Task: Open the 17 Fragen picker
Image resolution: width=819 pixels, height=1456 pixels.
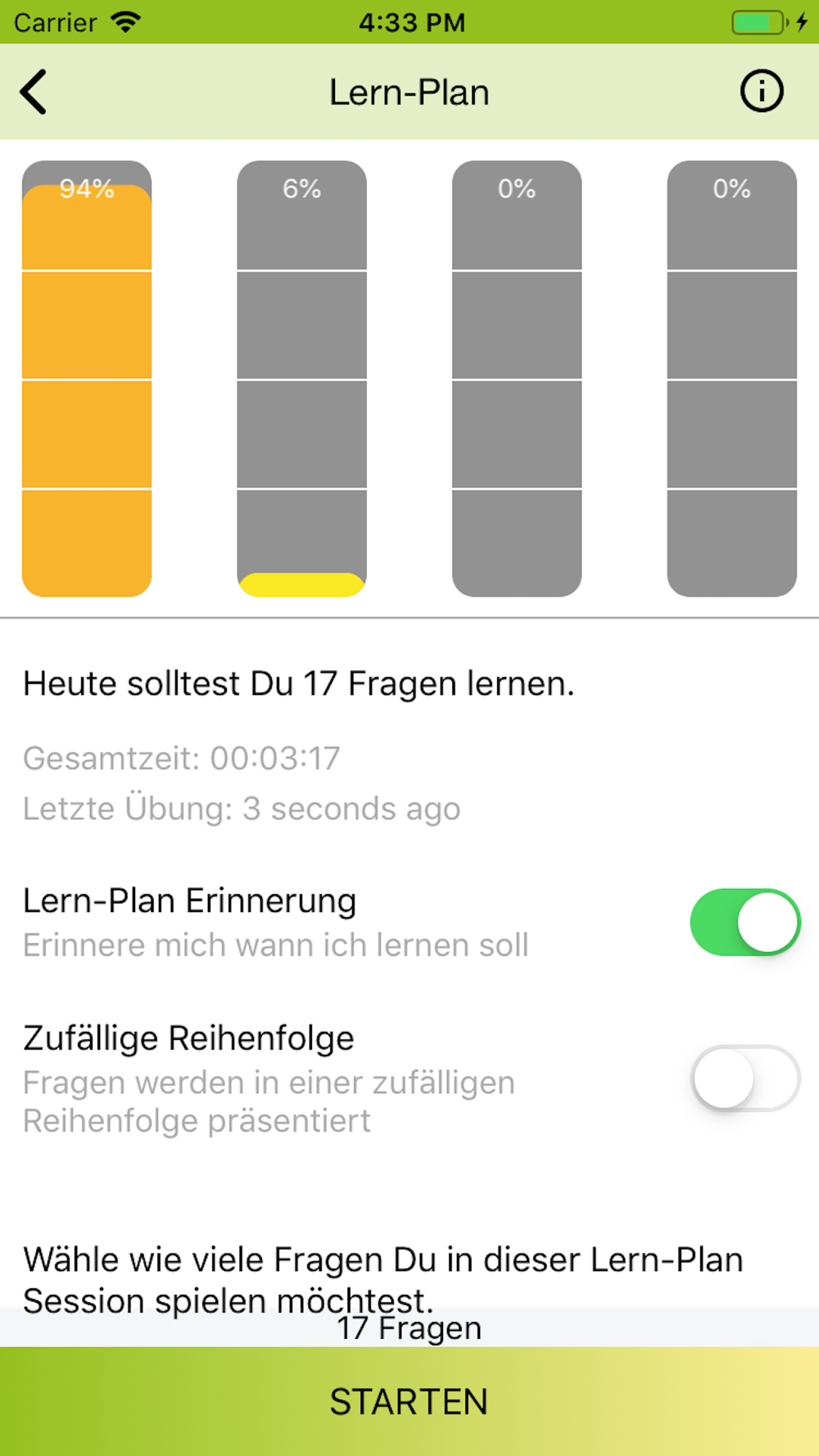Action: tap(409, 1327)
